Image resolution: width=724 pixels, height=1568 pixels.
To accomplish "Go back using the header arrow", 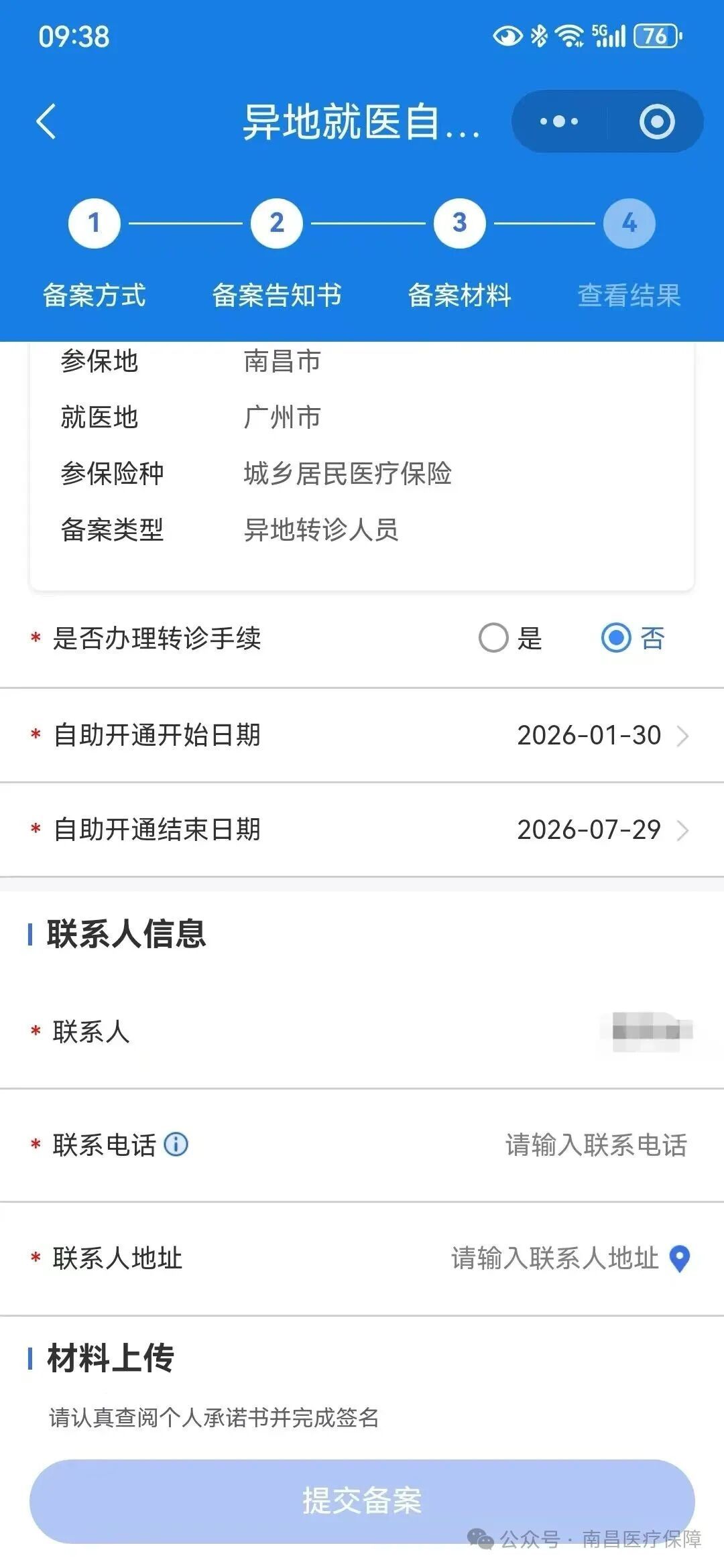I will (46, 122).
